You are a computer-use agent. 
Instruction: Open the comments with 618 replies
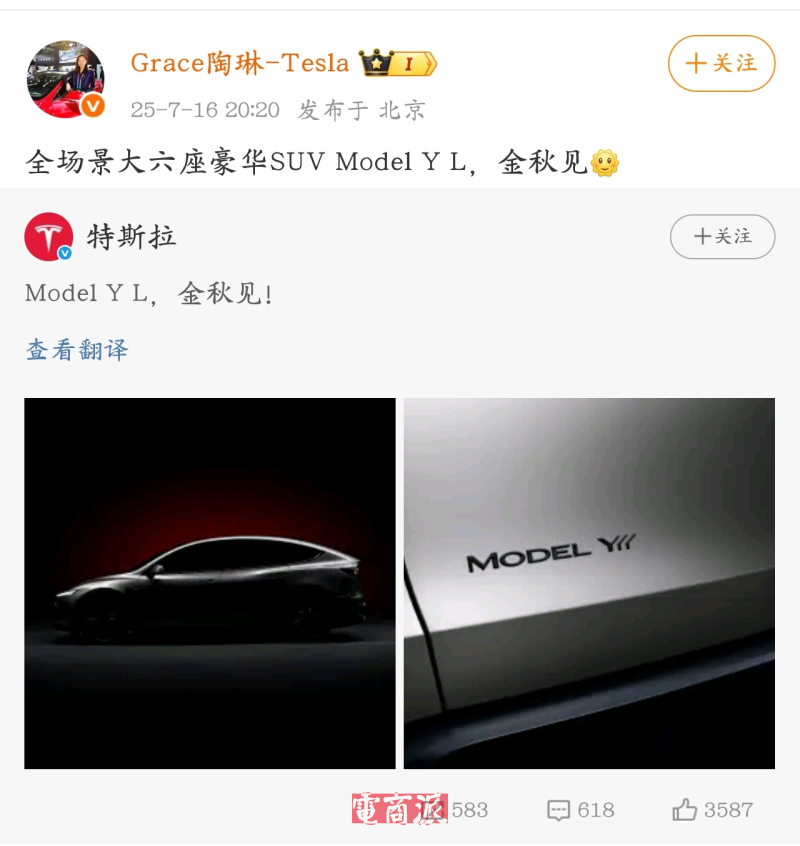tap(581, 810)
